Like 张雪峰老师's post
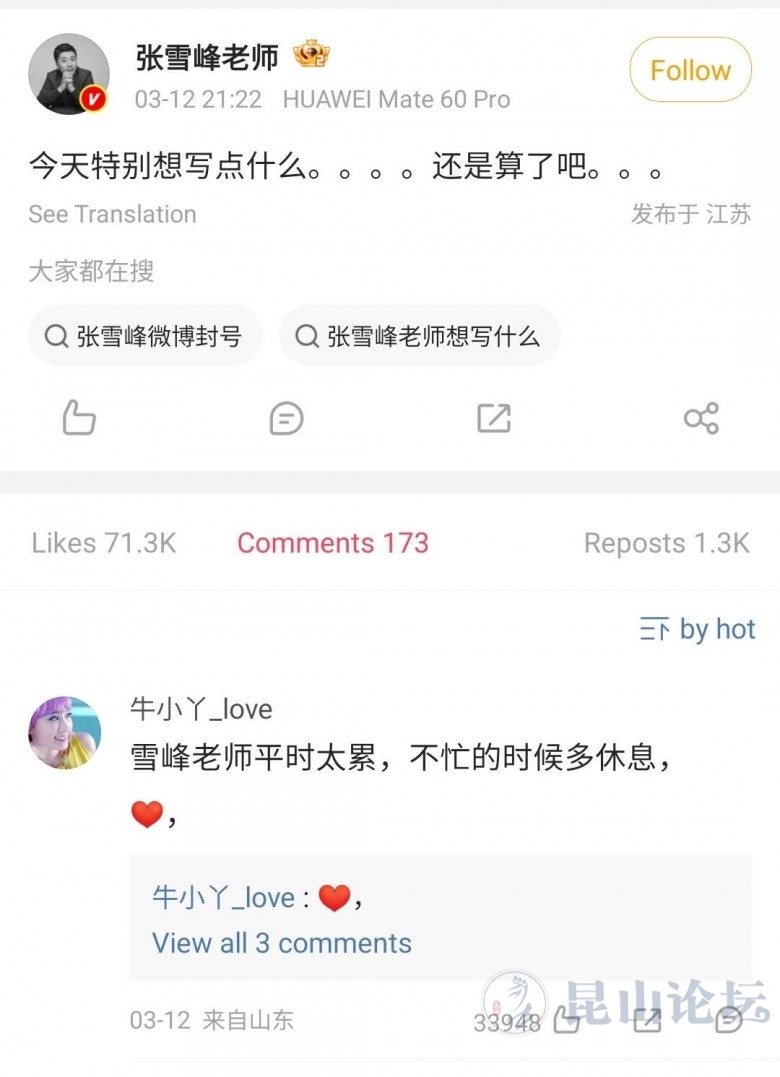 click(x=79, y=418)
